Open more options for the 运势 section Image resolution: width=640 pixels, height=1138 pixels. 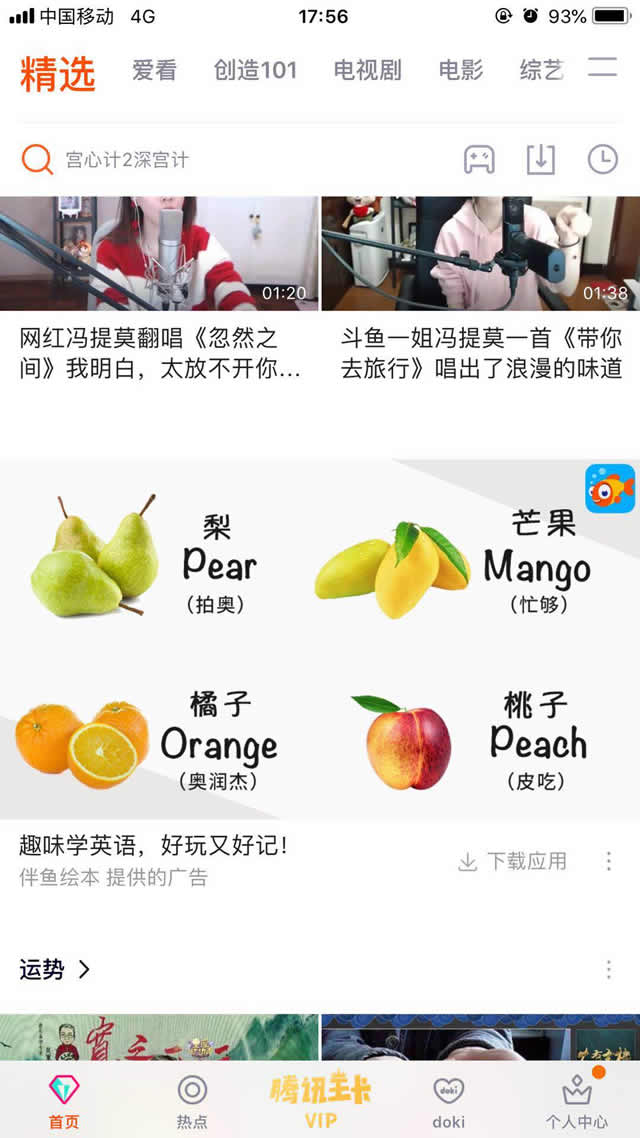tap(608, 969)
